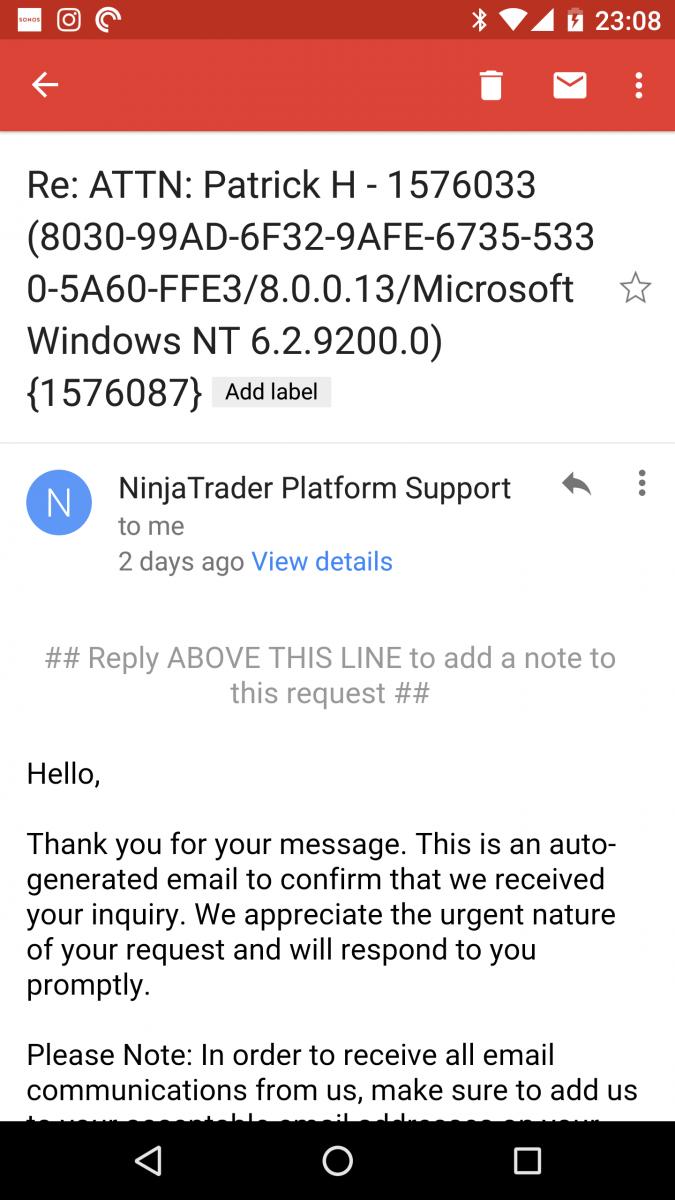675x1200 pixels.
Task: Open the recent apps overview
Action: 526,1160
